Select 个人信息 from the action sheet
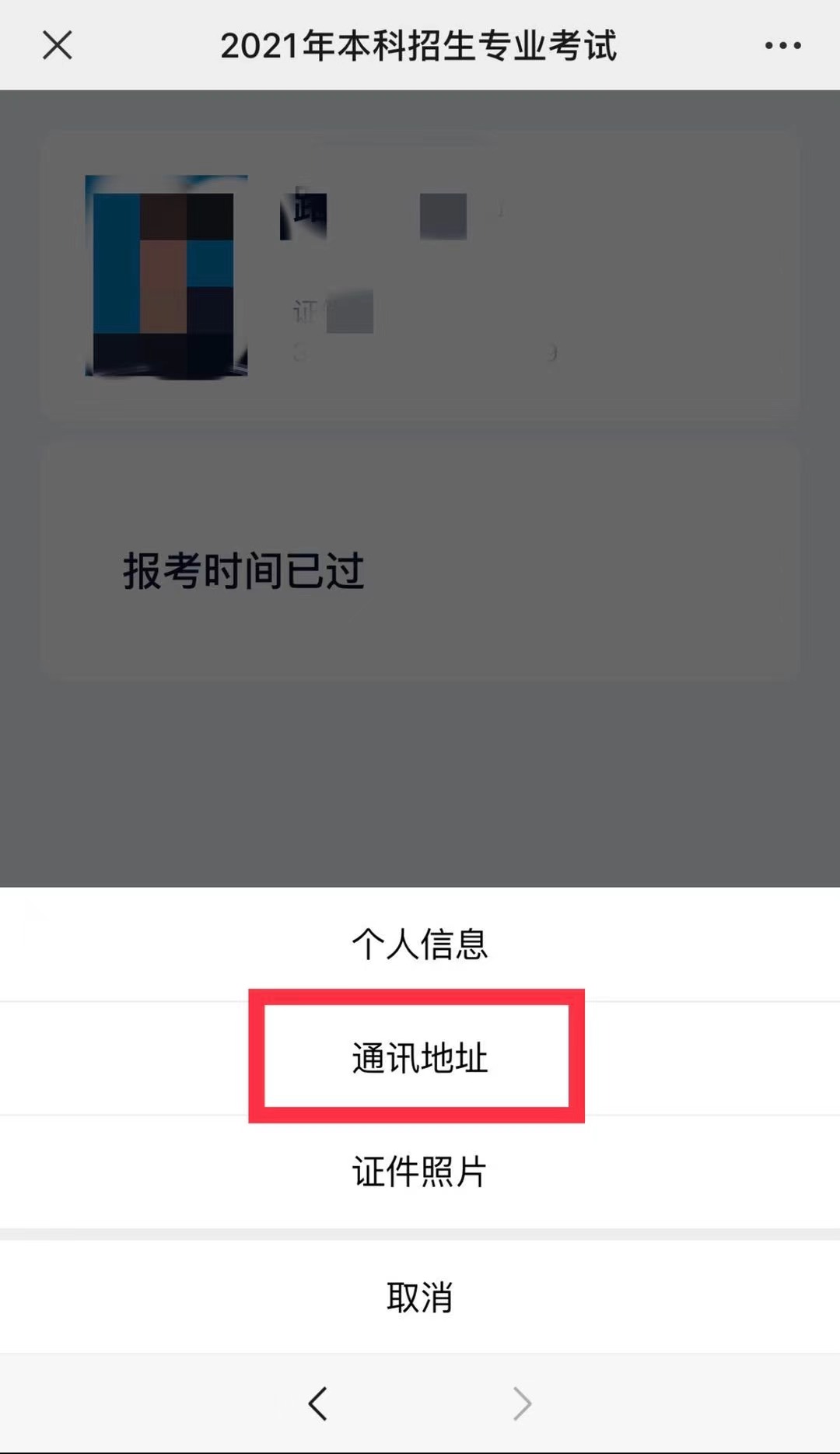840x1454 pixels. [419, 944]
